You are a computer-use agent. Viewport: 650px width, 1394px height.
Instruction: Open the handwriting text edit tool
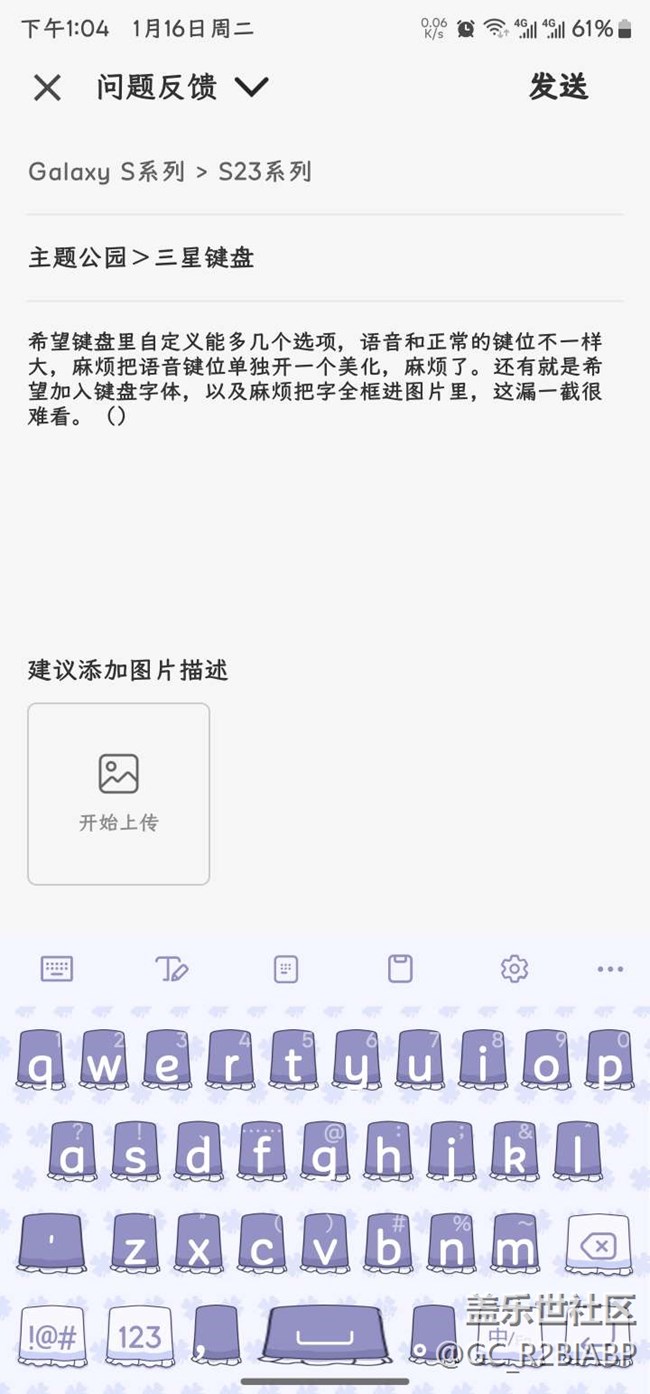pos(172,968)
